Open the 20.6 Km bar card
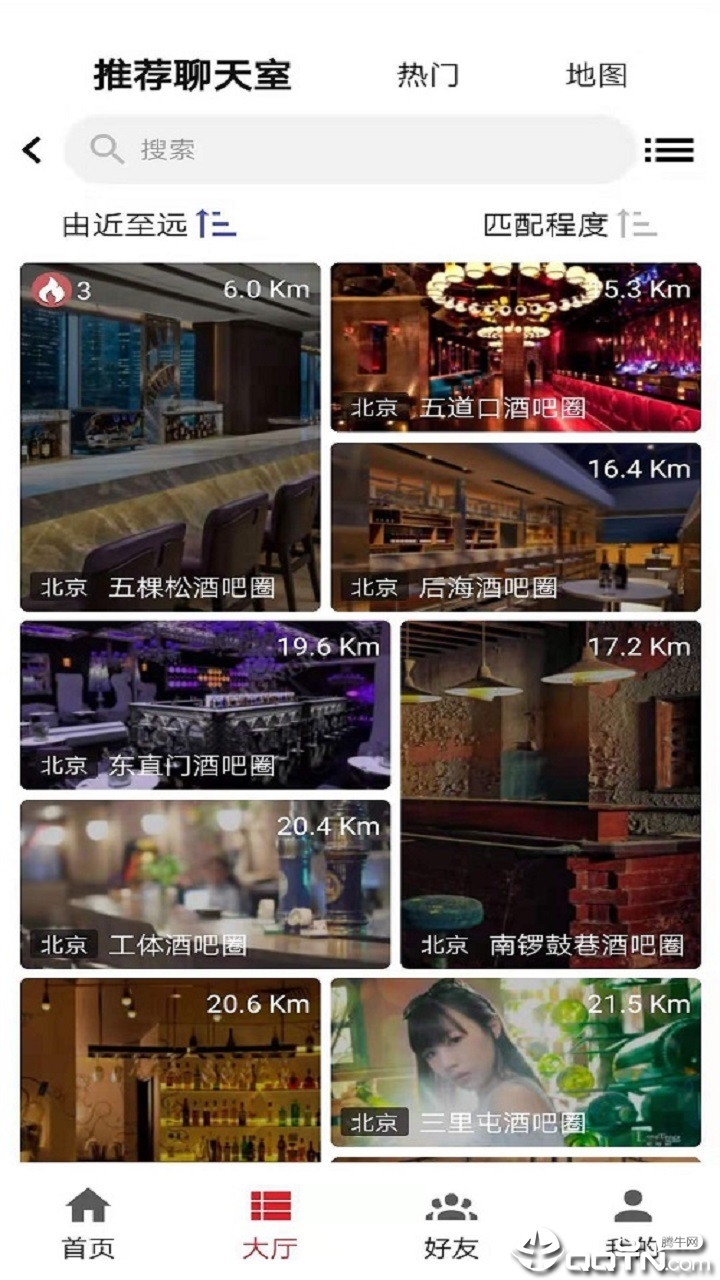720x1280 pixels. click(170, 1070)
